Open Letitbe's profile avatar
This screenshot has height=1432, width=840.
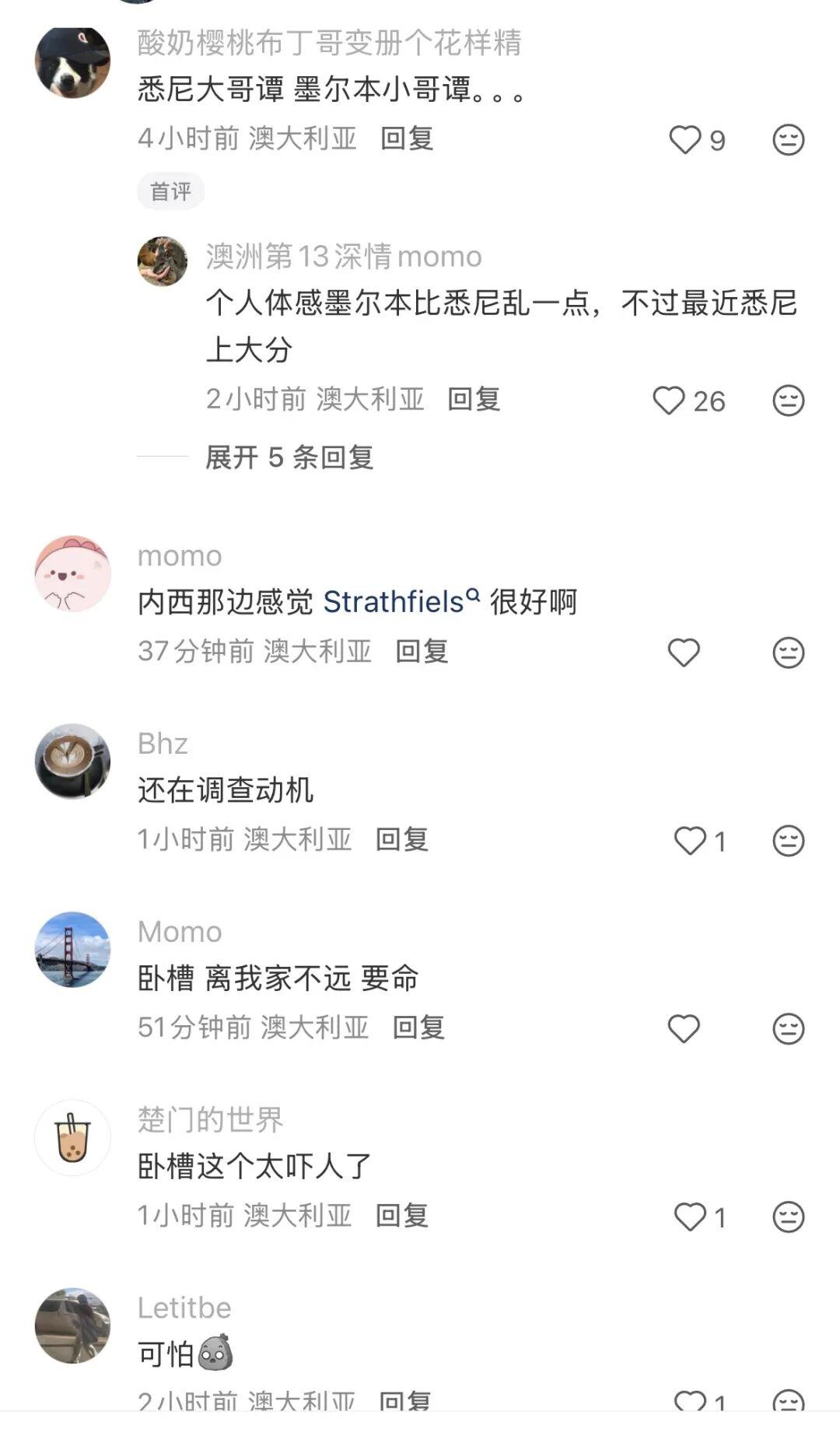coord(73,1325)
